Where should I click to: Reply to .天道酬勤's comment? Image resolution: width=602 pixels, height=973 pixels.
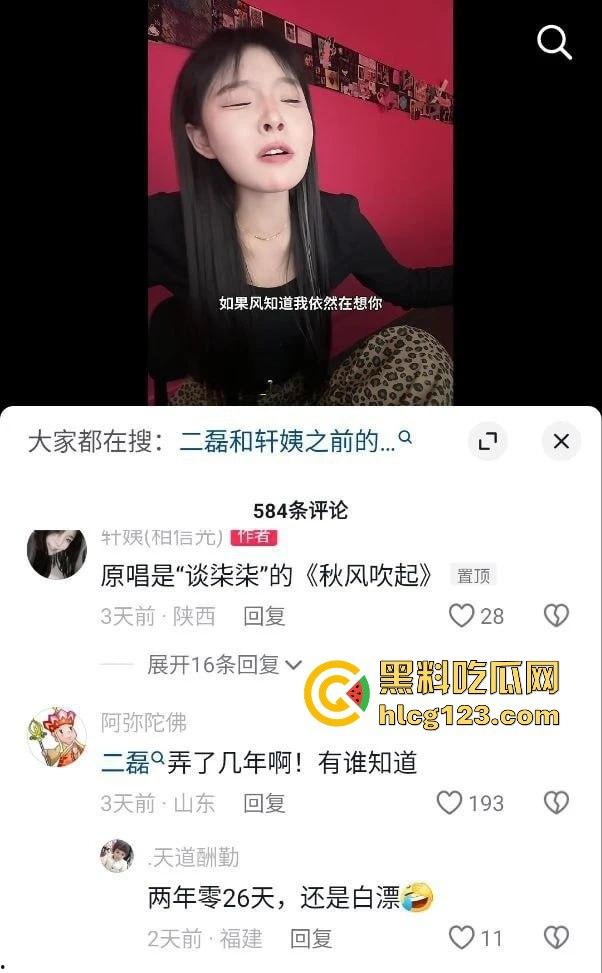point(311,938)
